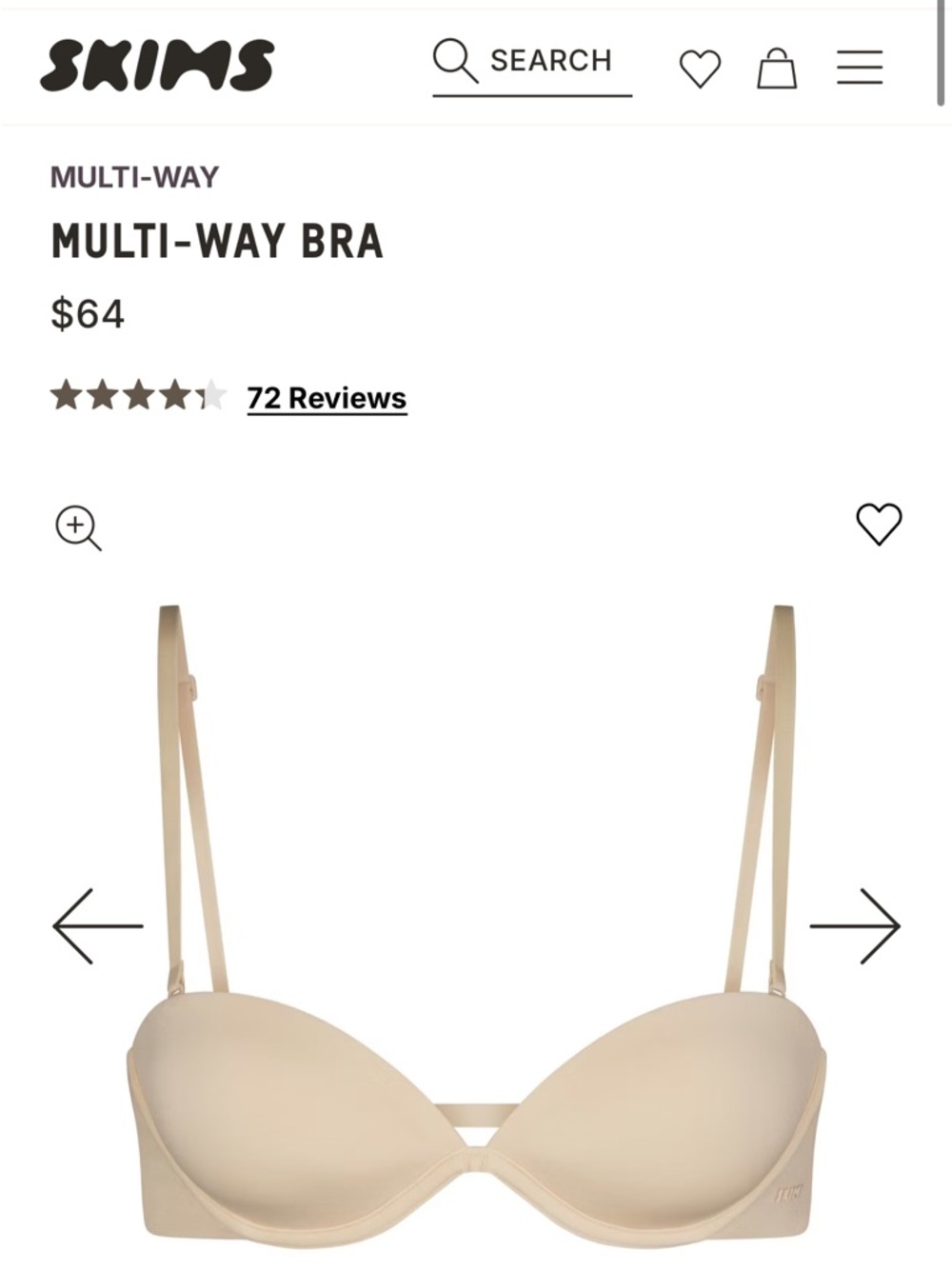Favorite the Multi-Way Bra with the heart icon
952x1269 pixels.
pos(881,522)
